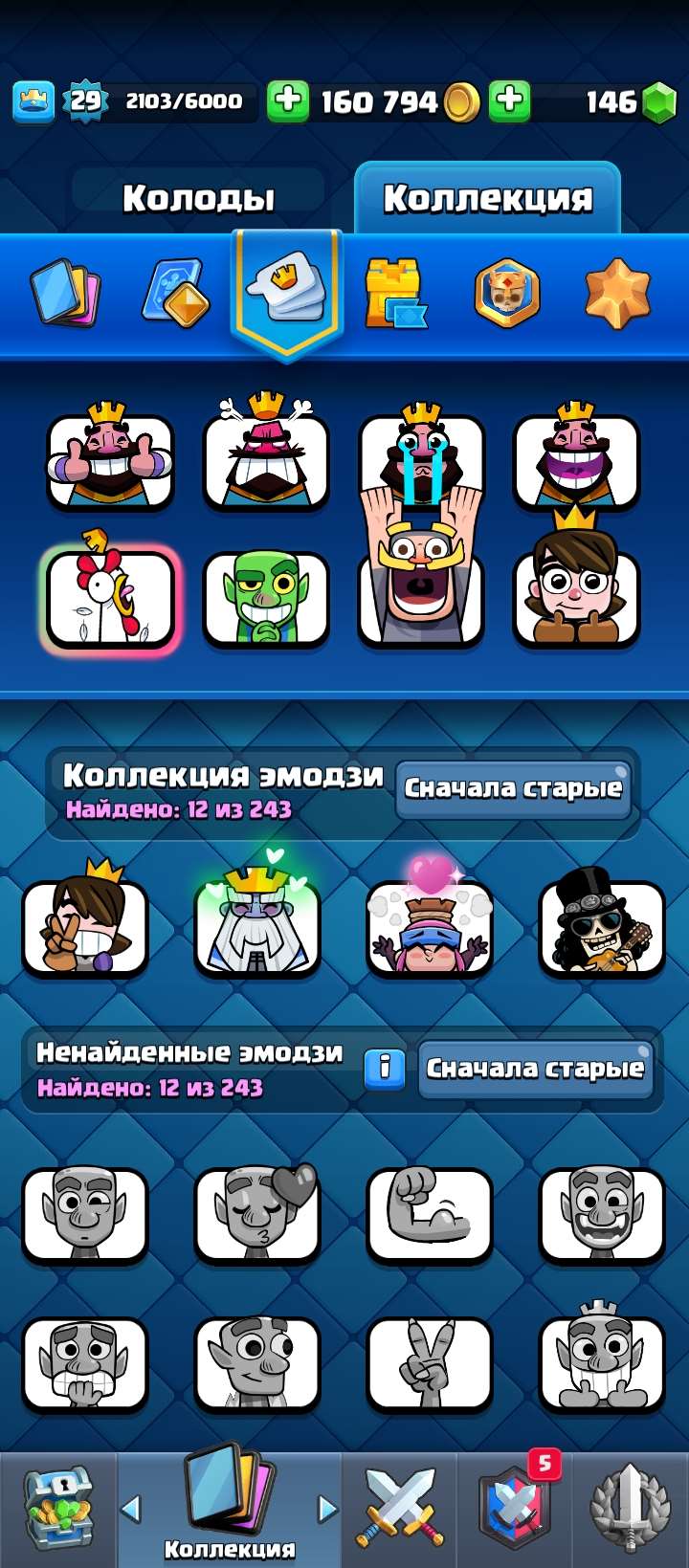The image size is (689, 1568).
Task: Switch to the Коллекция tab
Action: pyautogui.click(x=490, y=198)
